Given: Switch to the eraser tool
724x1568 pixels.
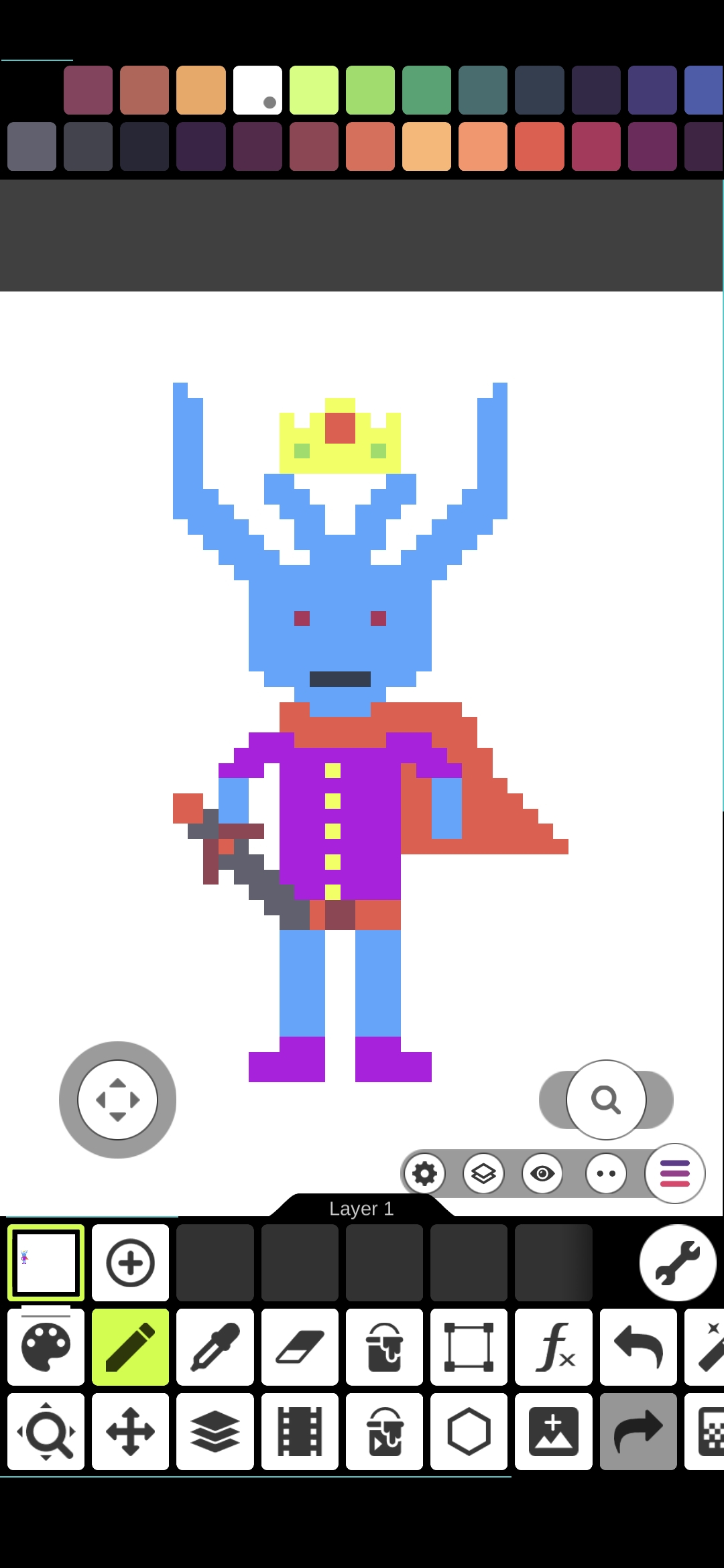Looking at the screenshot, I should tap(300, 1347).
